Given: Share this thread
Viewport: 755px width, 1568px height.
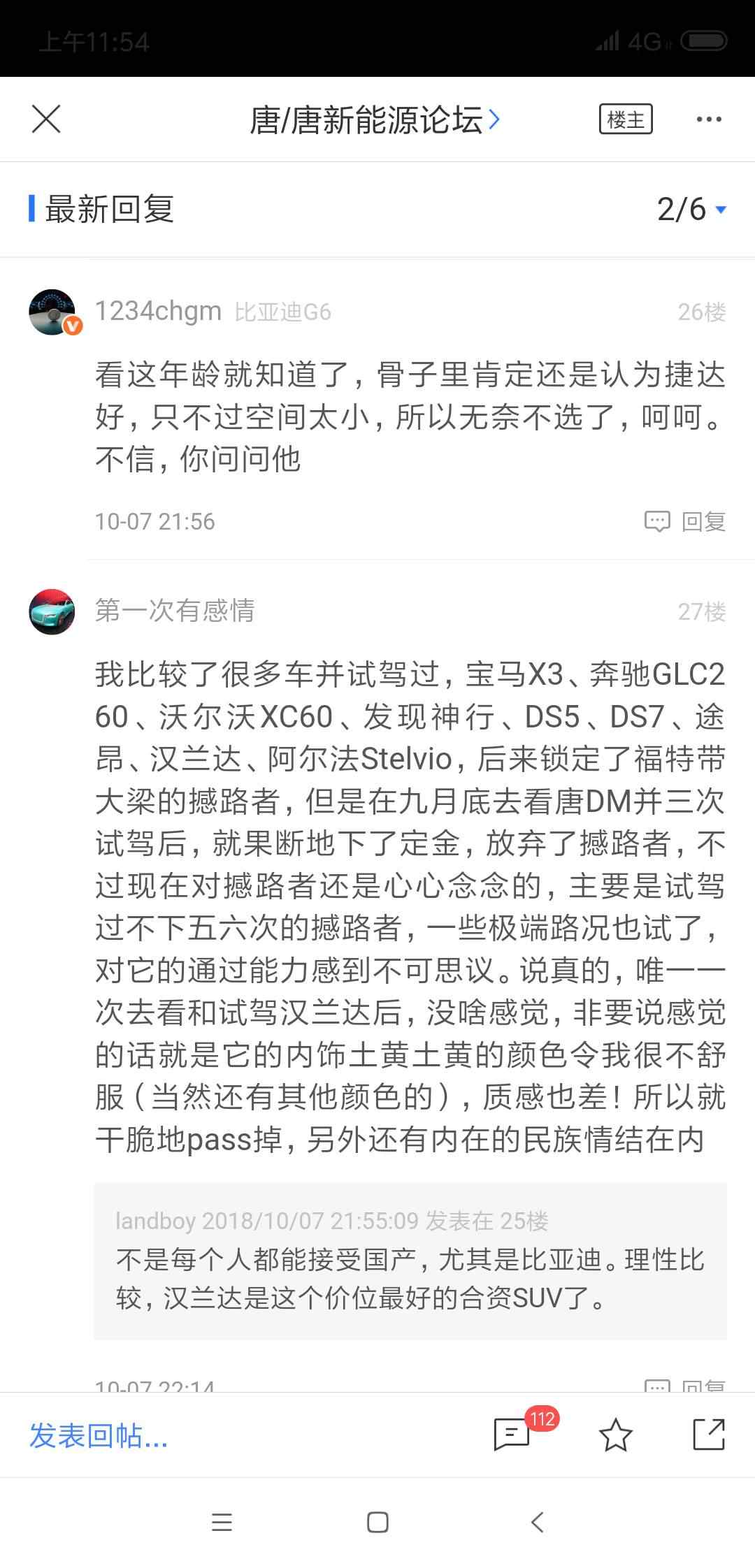Looking at the screenshot, I should pos(708,1435).
